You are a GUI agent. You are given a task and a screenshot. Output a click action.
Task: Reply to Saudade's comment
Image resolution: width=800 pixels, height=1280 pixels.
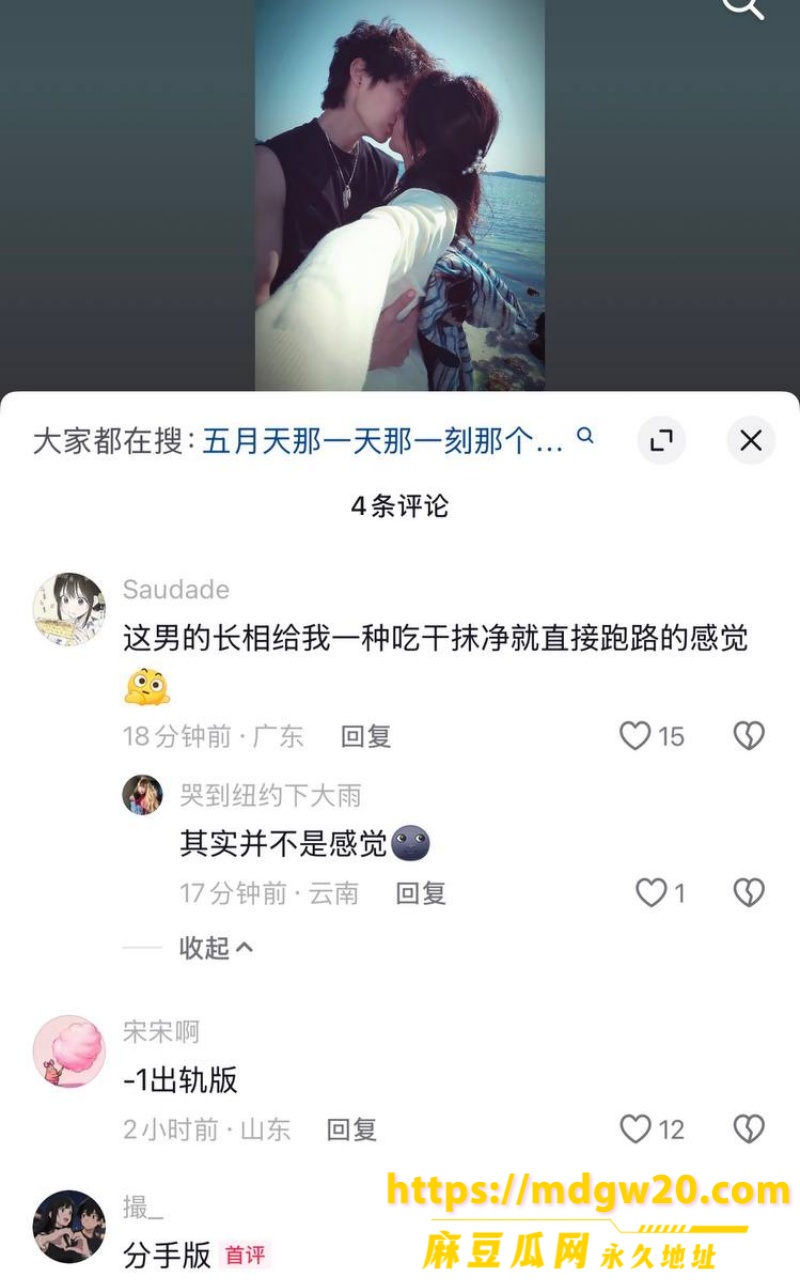(x=366, y=737)
